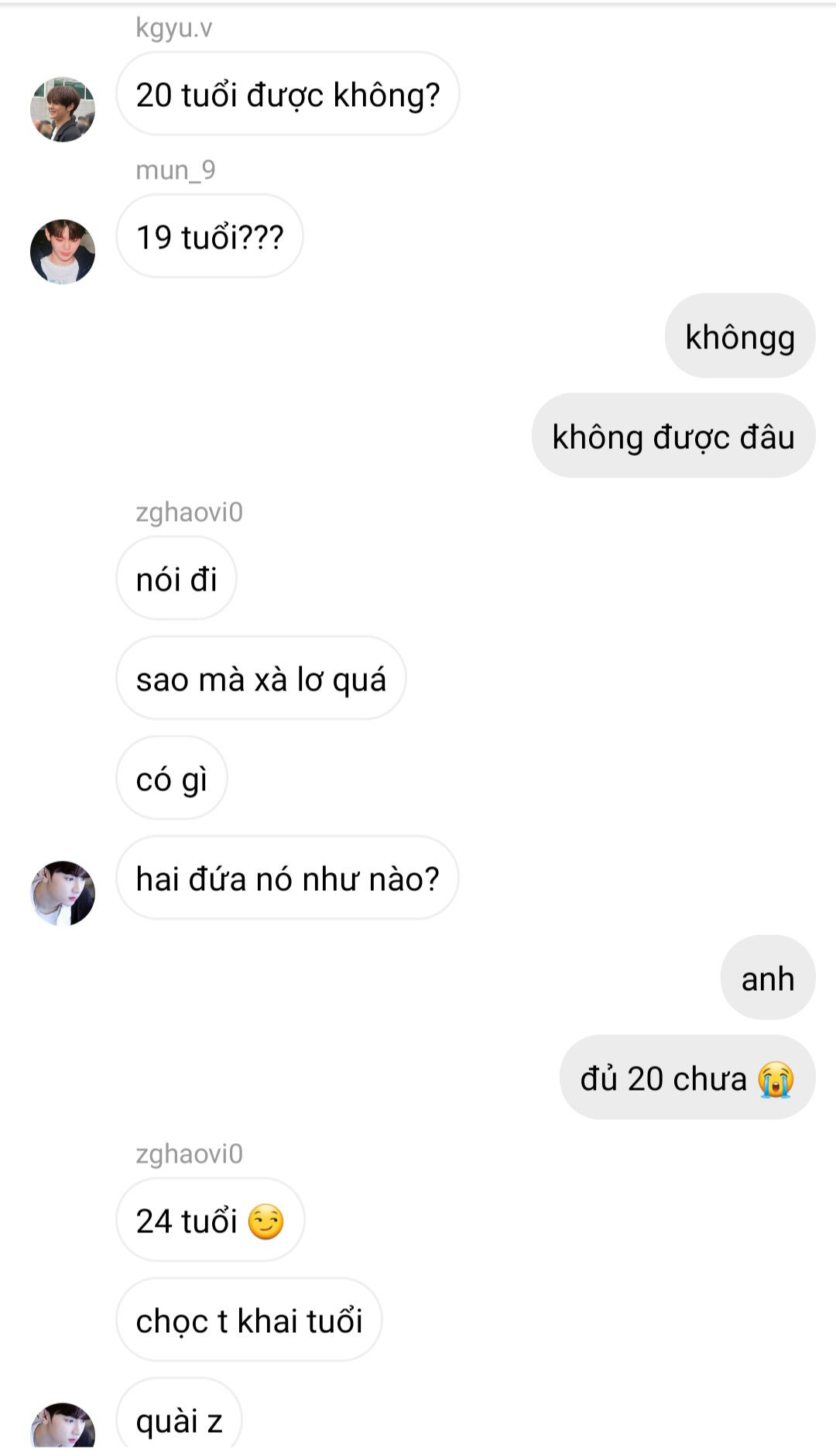Viewport: 836px width, 1456px height.
Task: Open zghaovi0's avatar next to "quài z"
Action: 63,1427
